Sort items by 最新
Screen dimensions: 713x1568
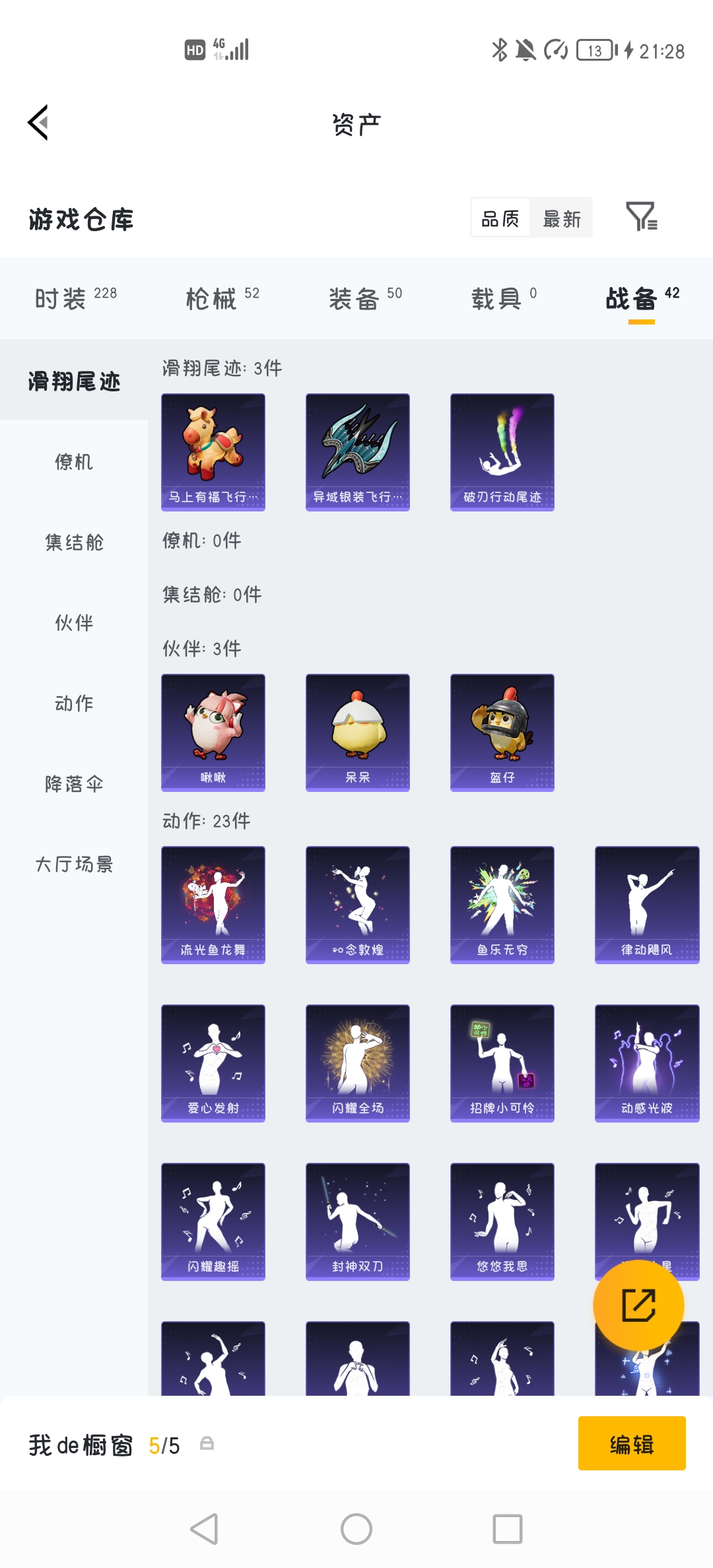point(561,218)
